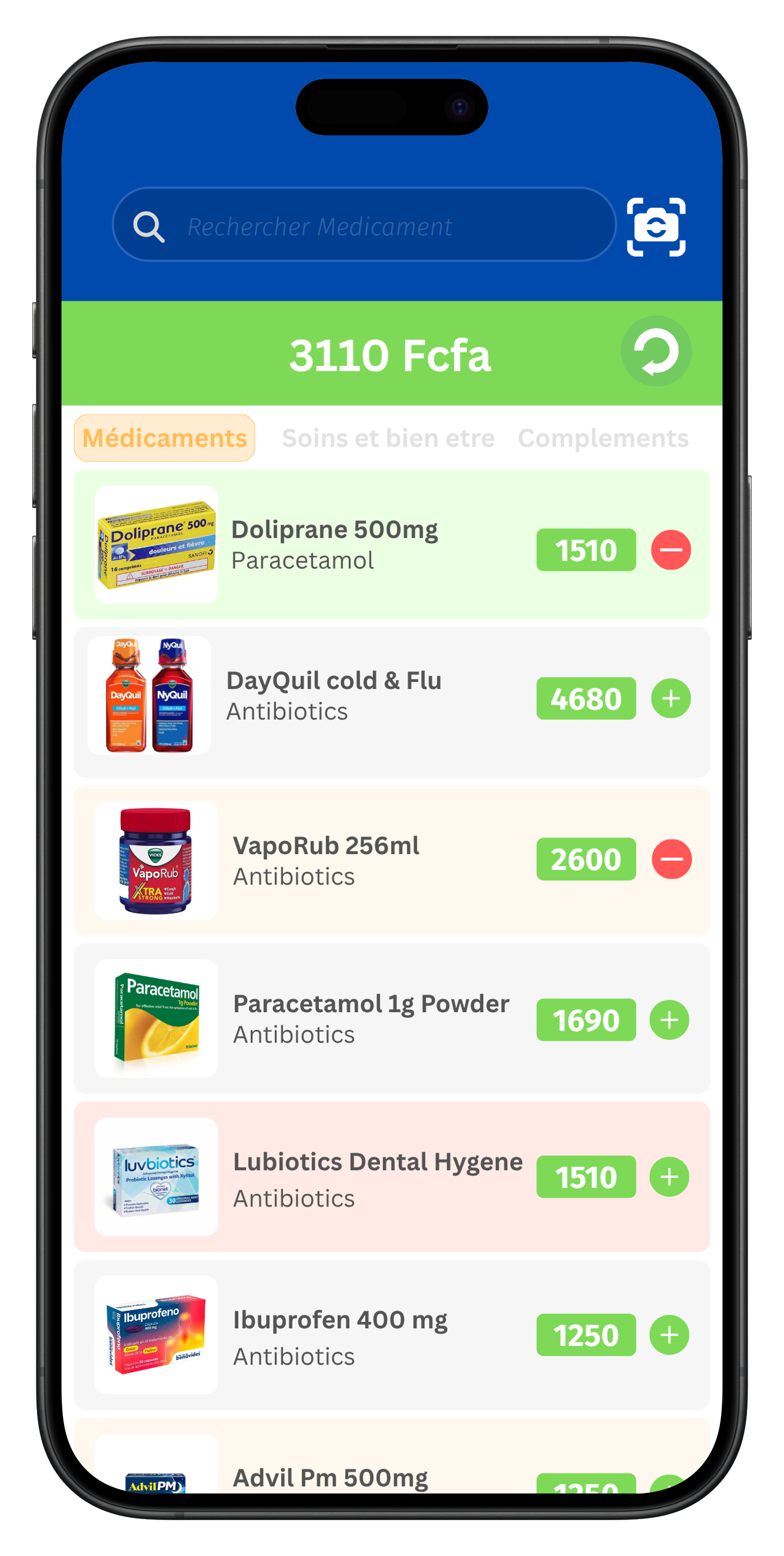Add DayQuil cold & Flu to cart
The image size is (784, 1556).
pos(670,699)
